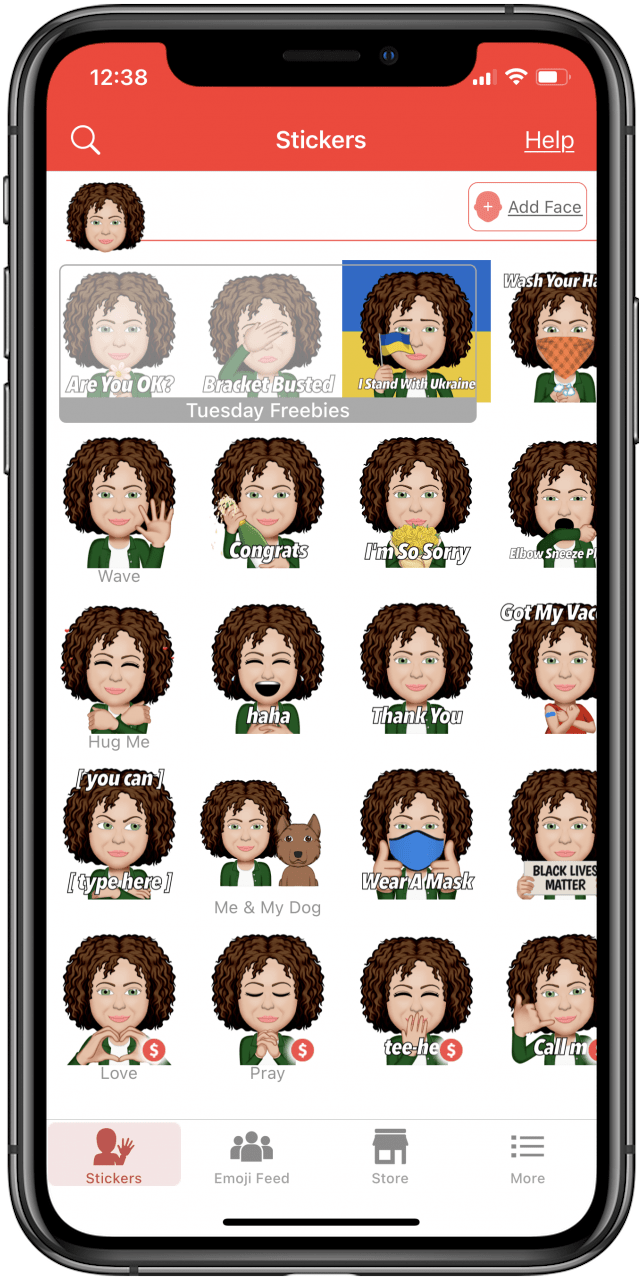Select the Bracket Busted sticker
The height and width of the screenshot is (1280, 642).
click(268, 332)
